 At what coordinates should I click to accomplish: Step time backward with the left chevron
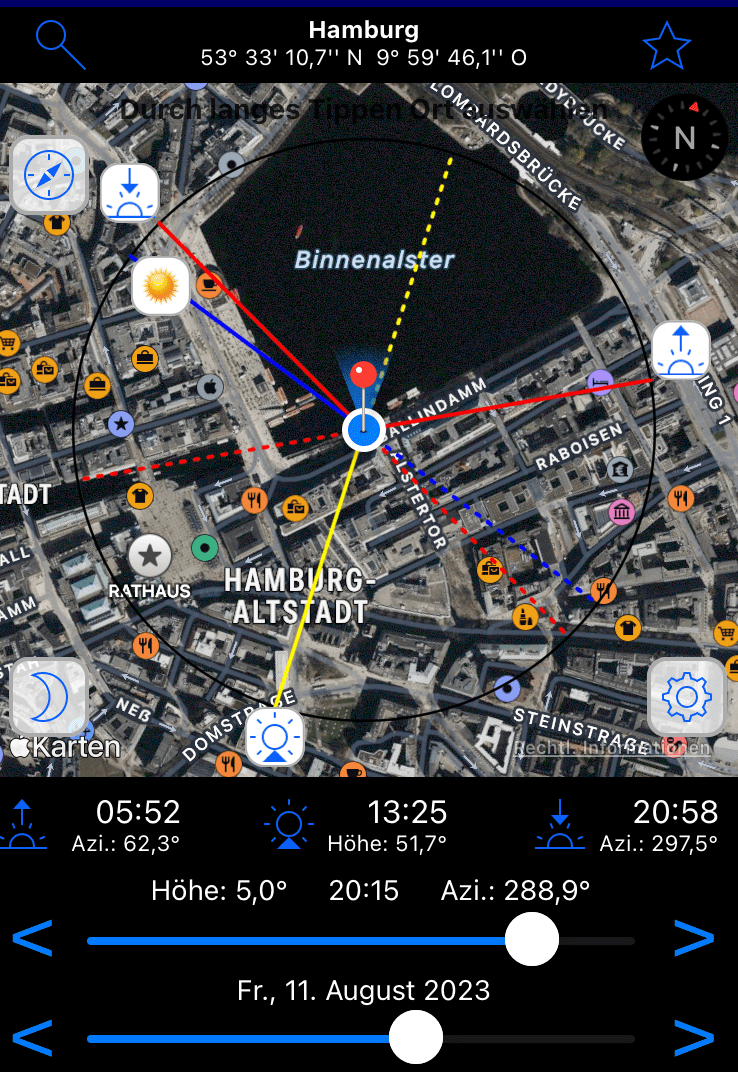click(33, 939)
